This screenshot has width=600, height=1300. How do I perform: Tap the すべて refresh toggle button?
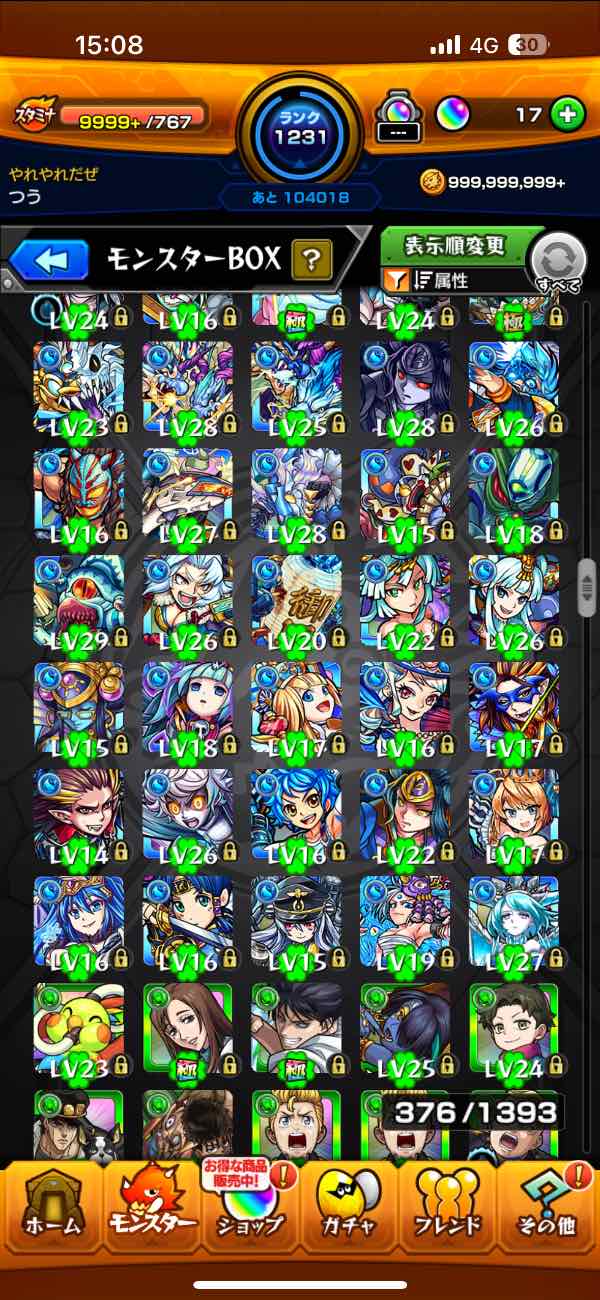click(557, 262)
